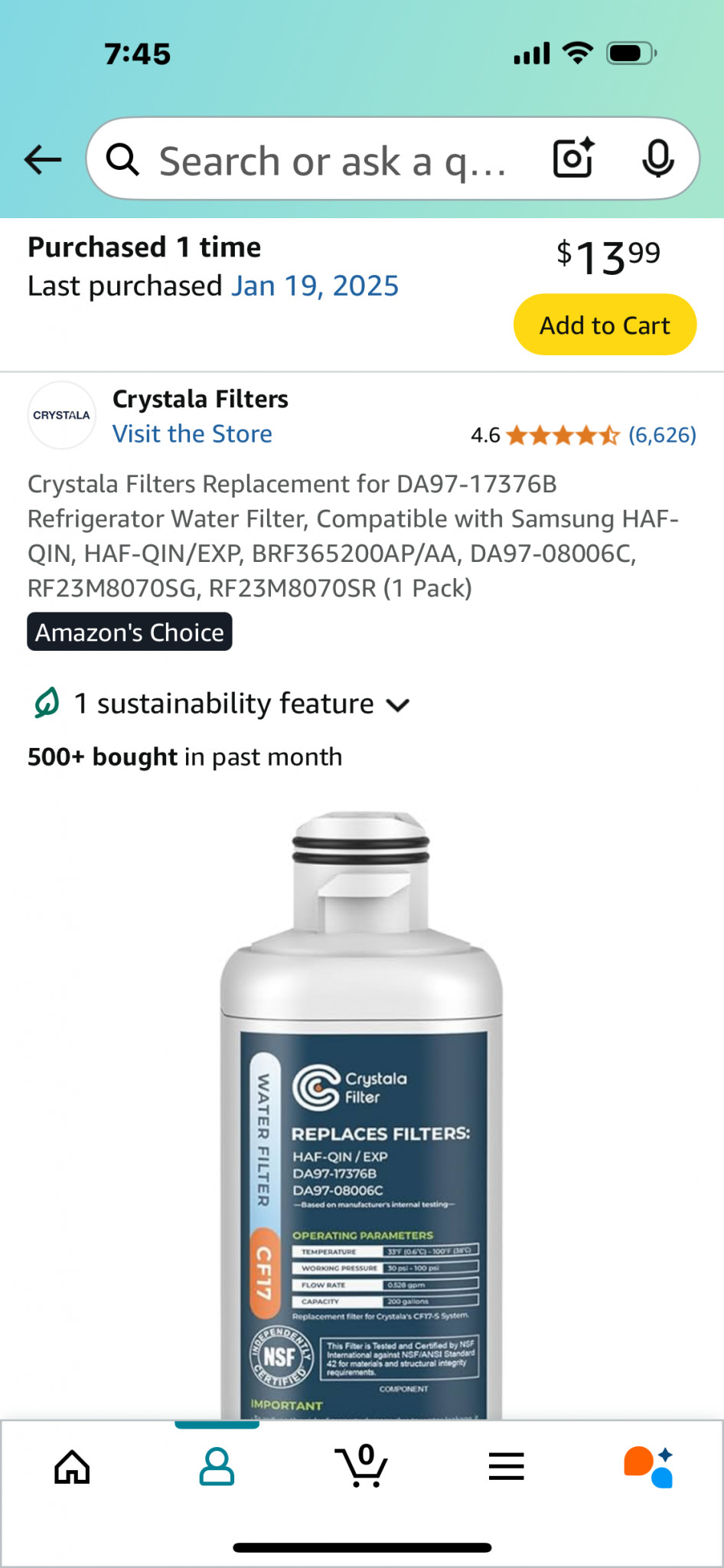Open the Rufus AI assistant tab
The width and height of the screenshot is (724, 1568).
649,1468
